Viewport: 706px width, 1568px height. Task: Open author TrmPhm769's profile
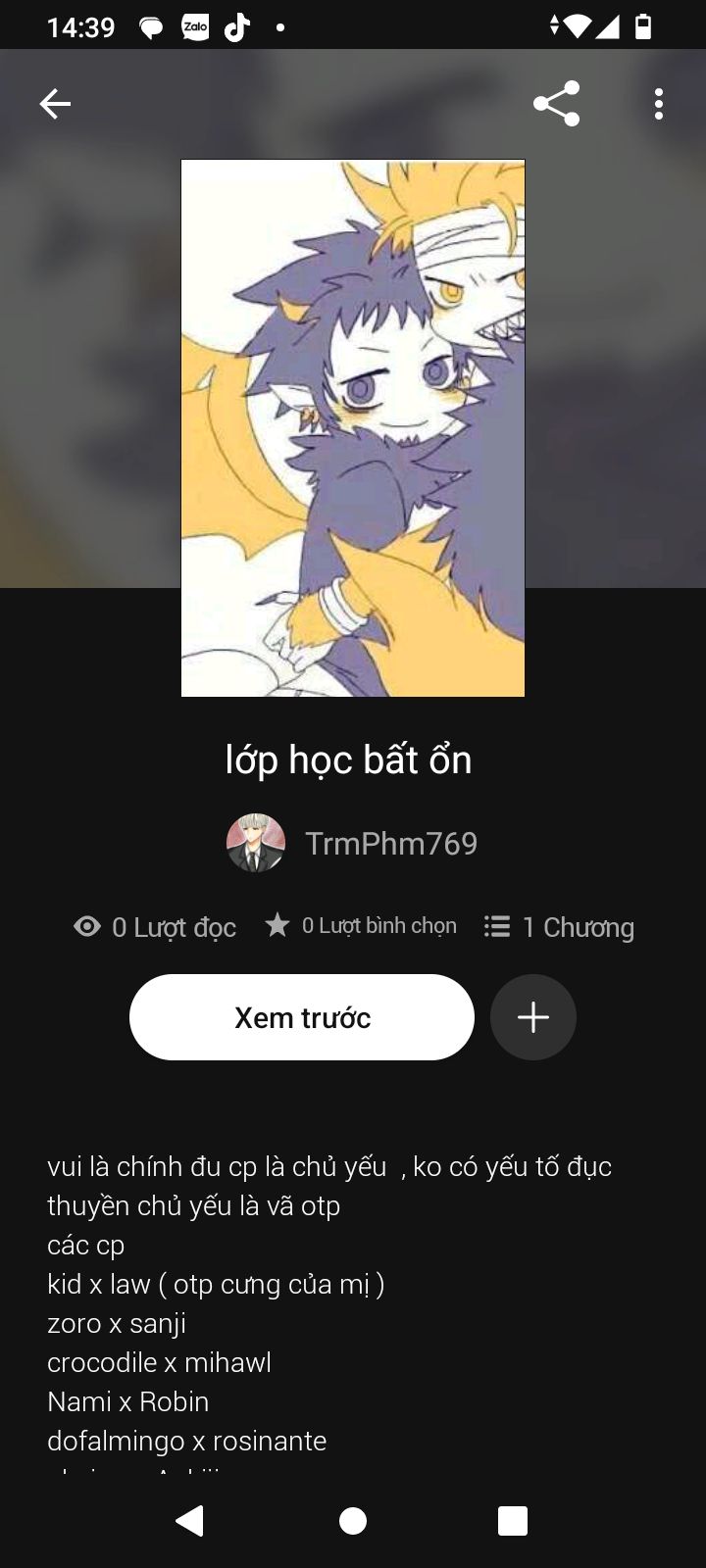point(352,843)
